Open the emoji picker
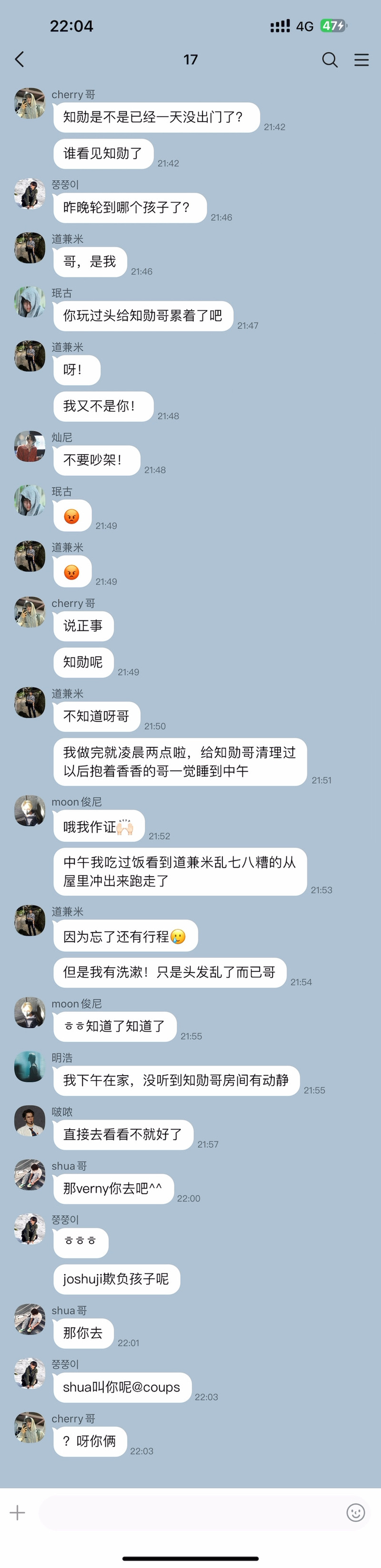Image resolution: width=381 pixels, height=1568 pixels. click(355, 1512)
